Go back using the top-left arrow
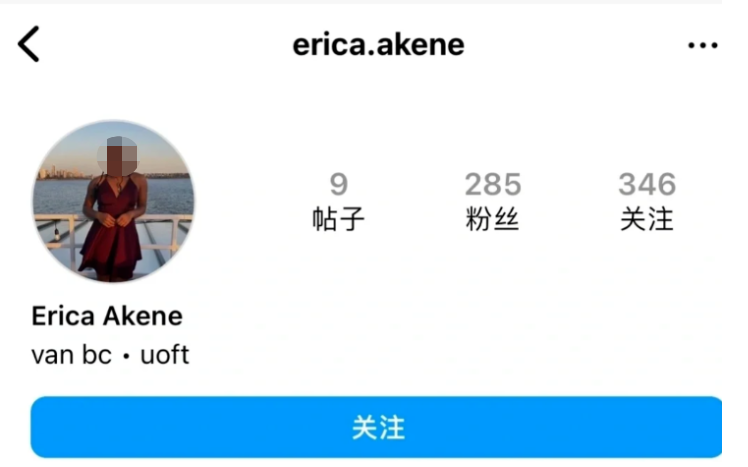The image size is (748, 467). (29, 44)
